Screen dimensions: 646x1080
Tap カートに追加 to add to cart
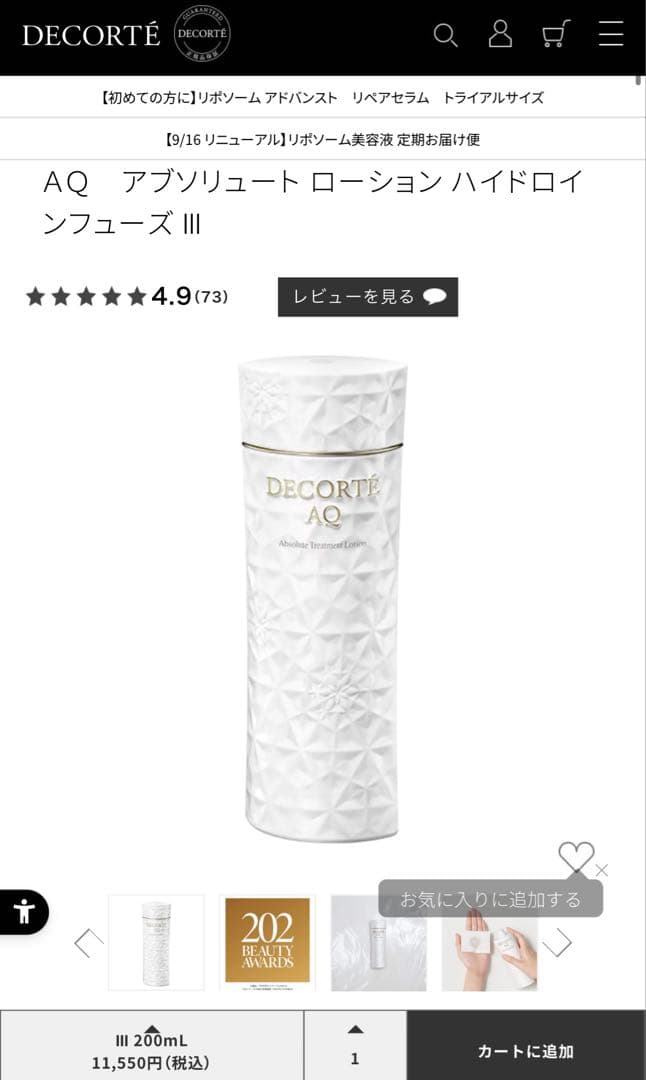coord(525,1051)
